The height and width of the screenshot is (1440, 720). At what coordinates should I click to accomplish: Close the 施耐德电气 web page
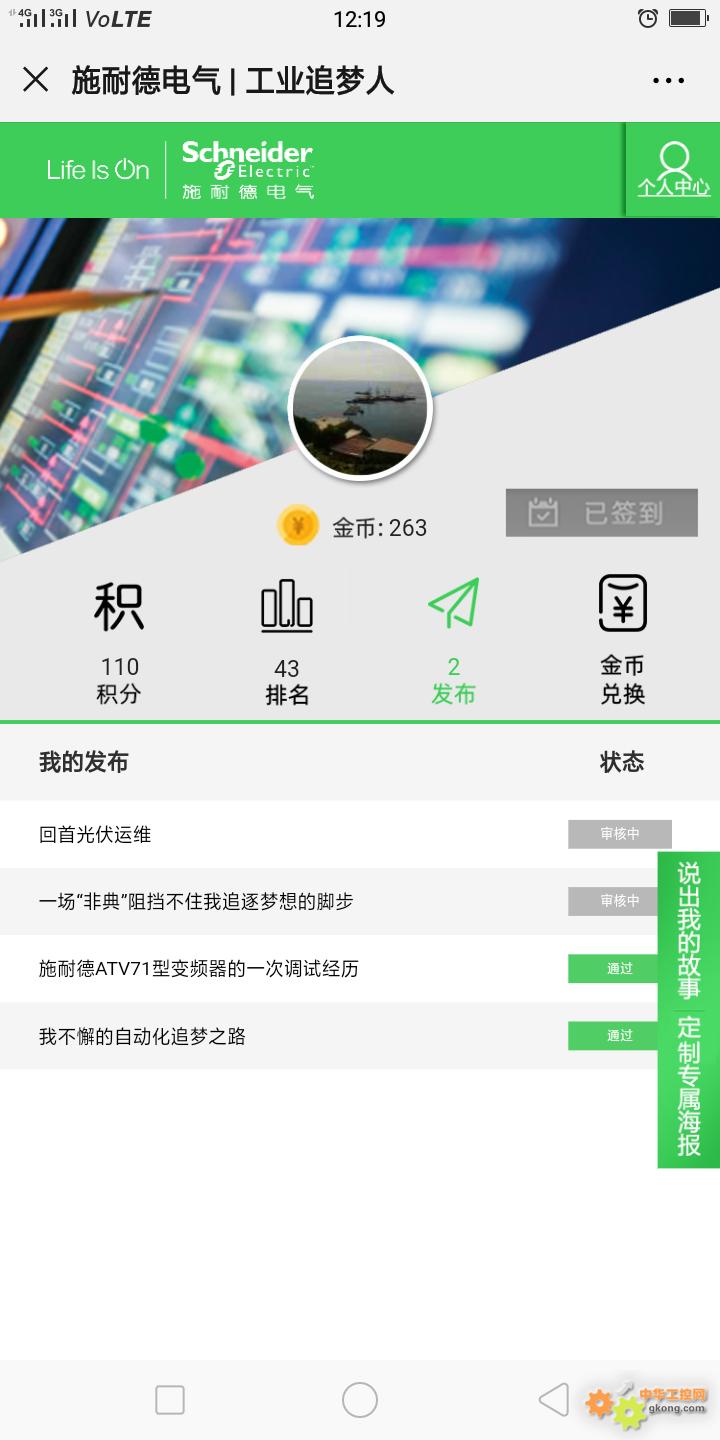tap(35, 80)
